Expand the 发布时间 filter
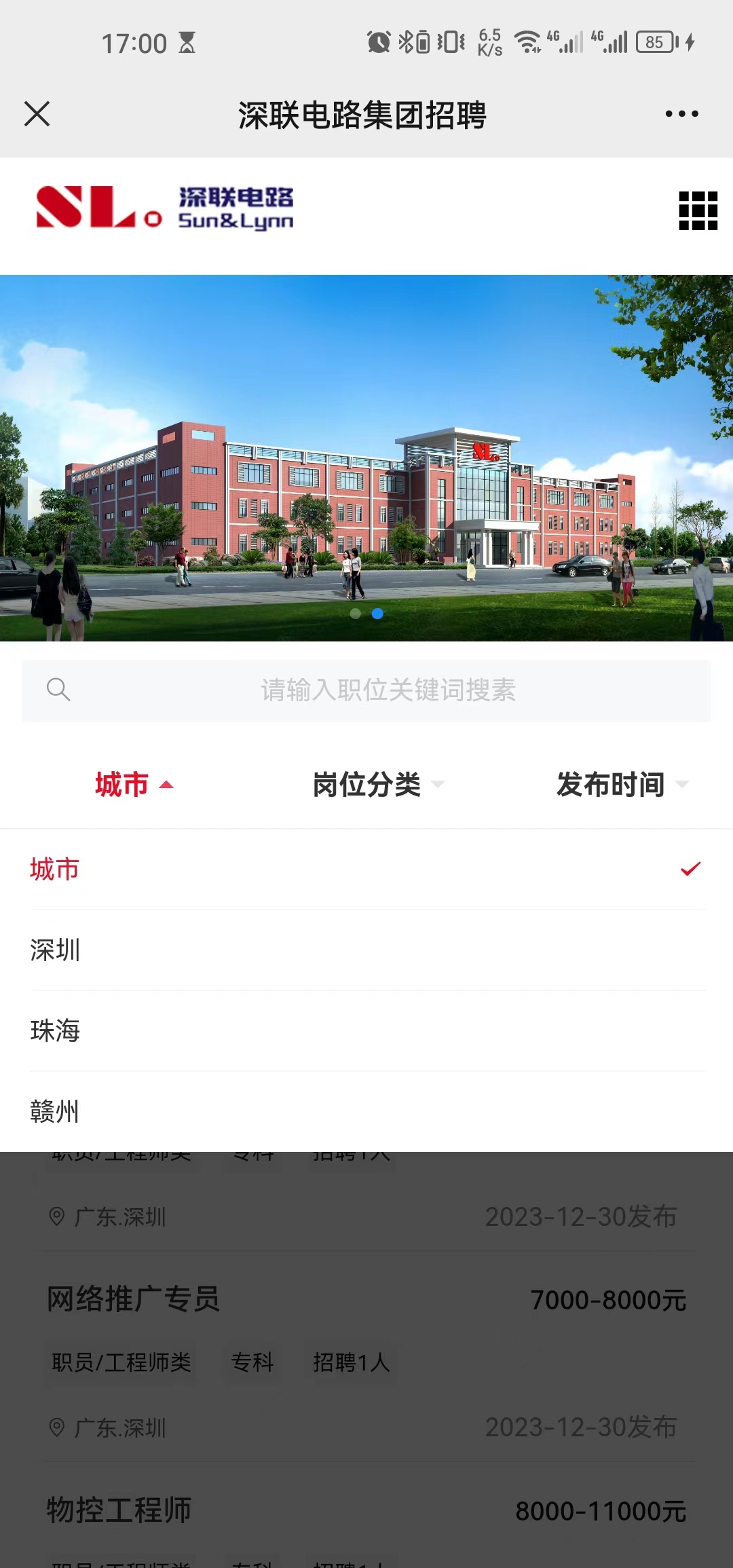The height and width of the screenshot is (1568, 733). [622, 785]
